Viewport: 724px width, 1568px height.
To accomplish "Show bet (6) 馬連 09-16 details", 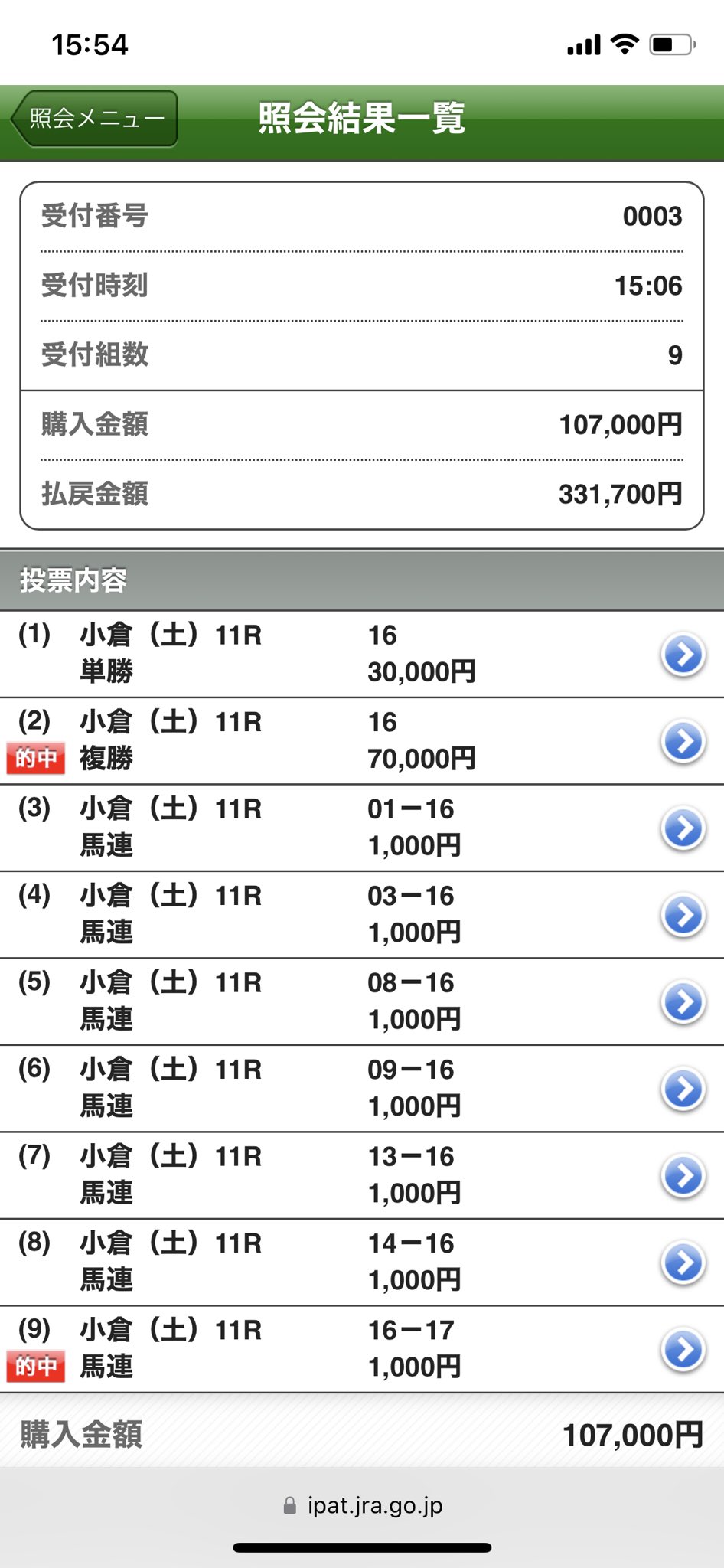I will tap(682, 1089).
